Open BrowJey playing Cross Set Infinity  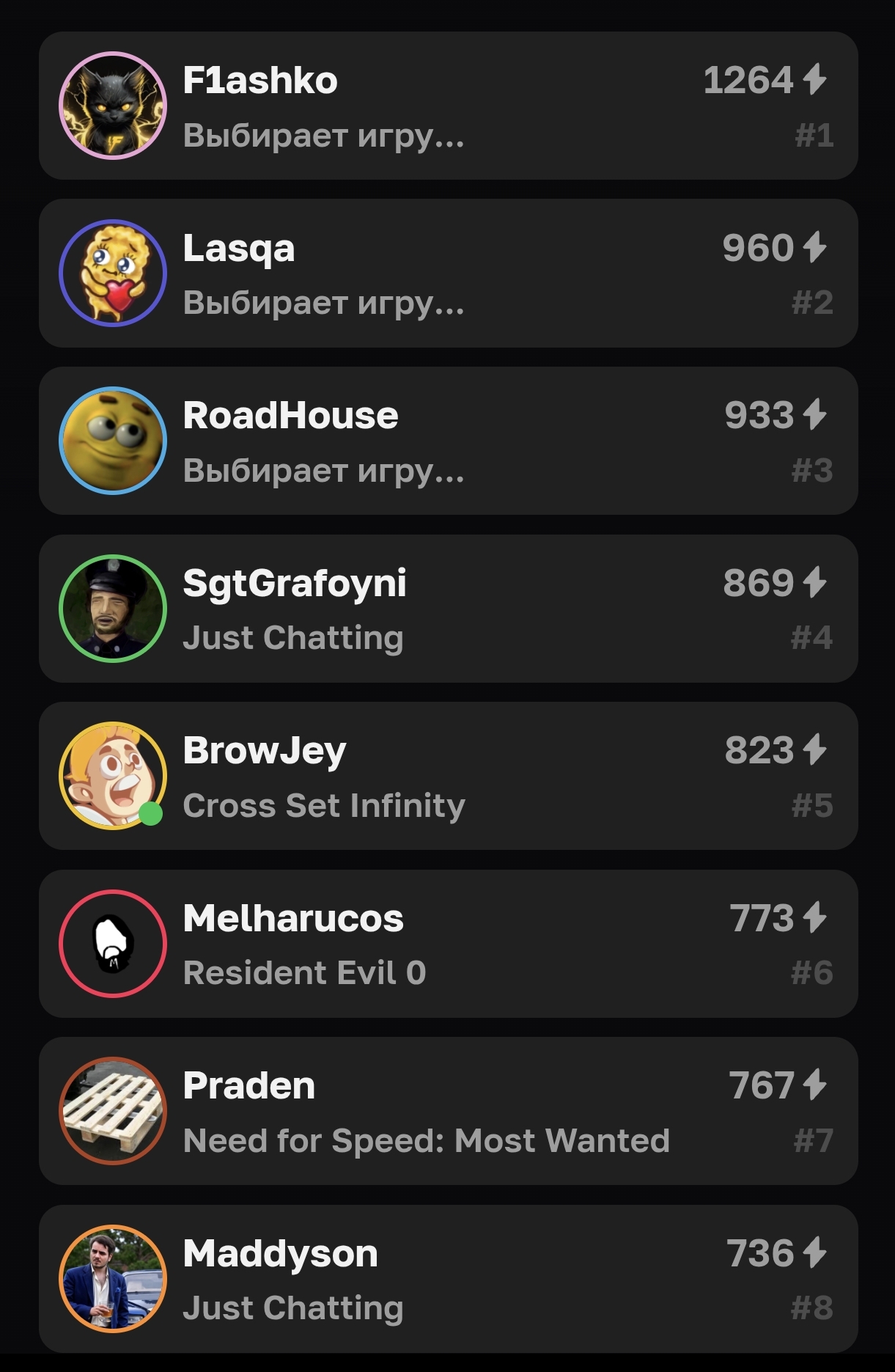(447, 777)
